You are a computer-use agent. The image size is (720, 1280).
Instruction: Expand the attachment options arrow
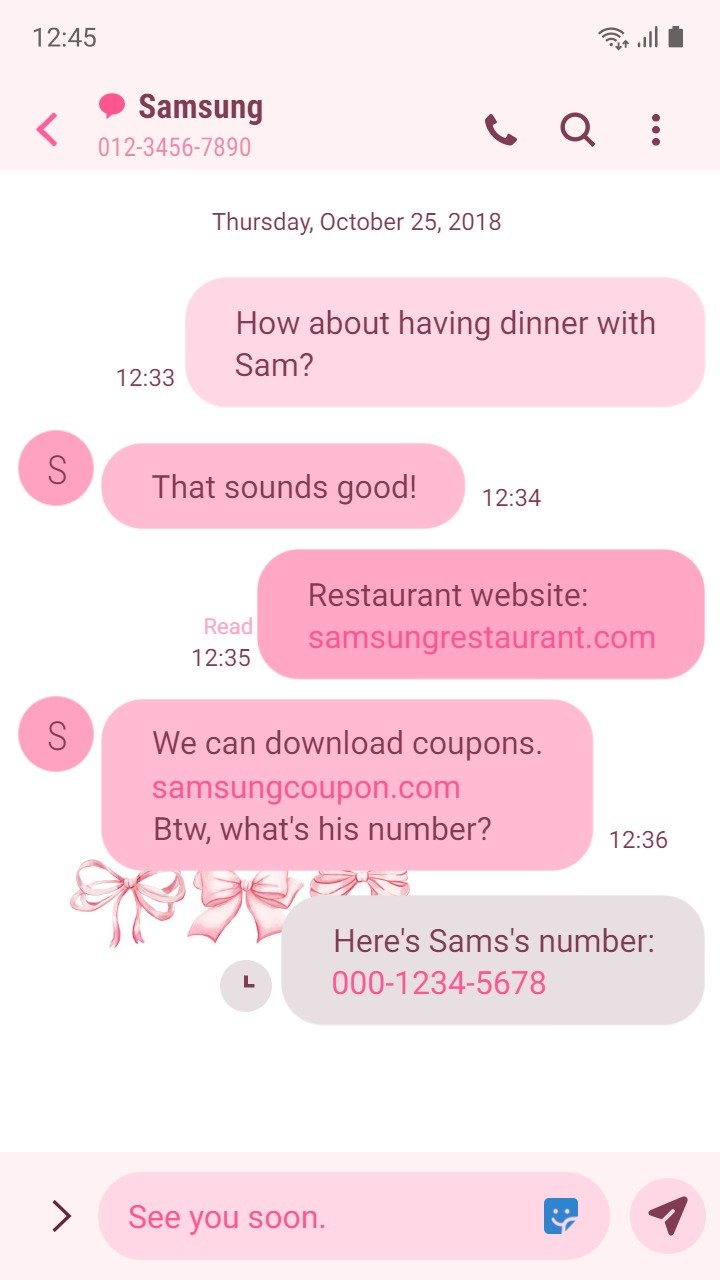(x=61, y=1216)
